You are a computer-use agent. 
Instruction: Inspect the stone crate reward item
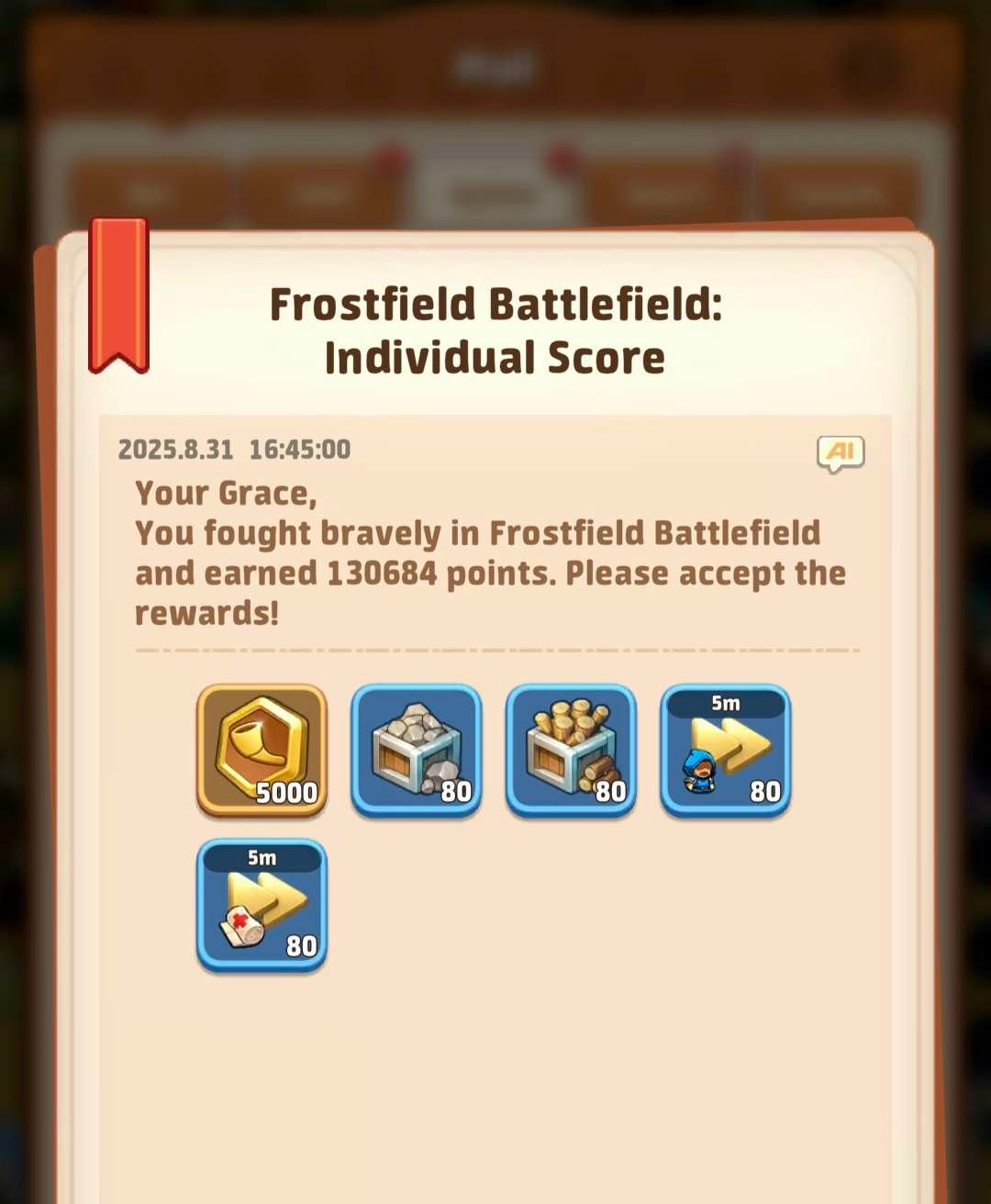tap(416, 750)
